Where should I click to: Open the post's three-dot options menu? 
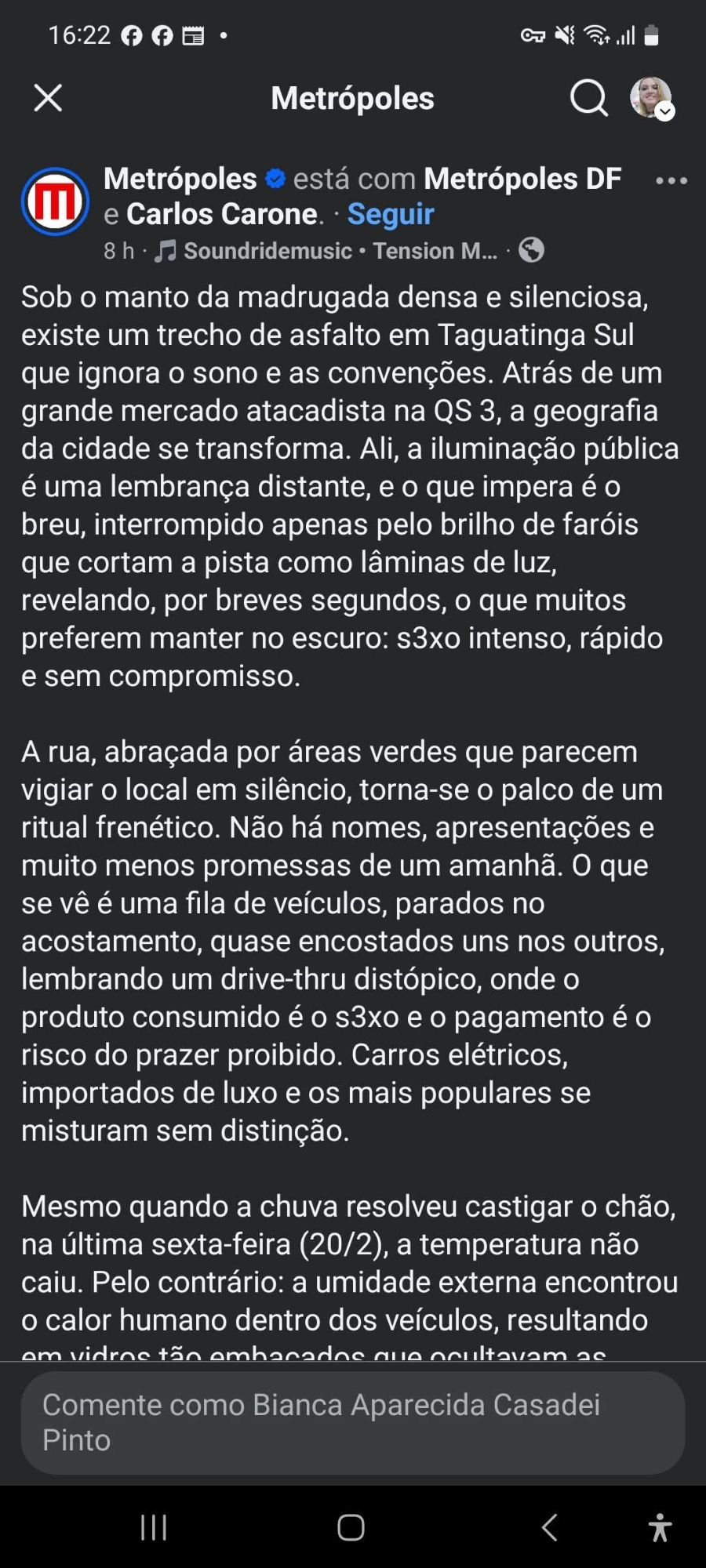671,180
